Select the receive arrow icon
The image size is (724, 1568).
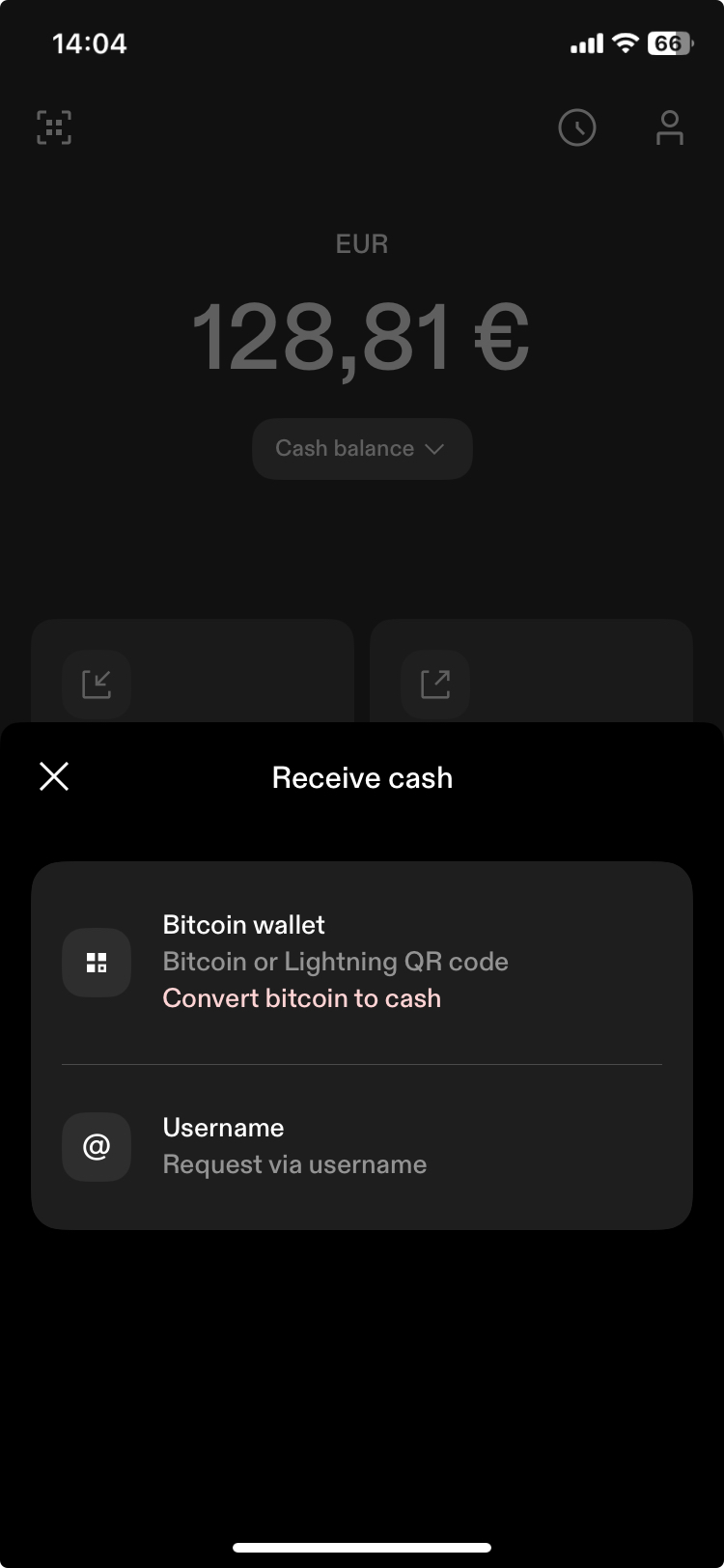96,684
